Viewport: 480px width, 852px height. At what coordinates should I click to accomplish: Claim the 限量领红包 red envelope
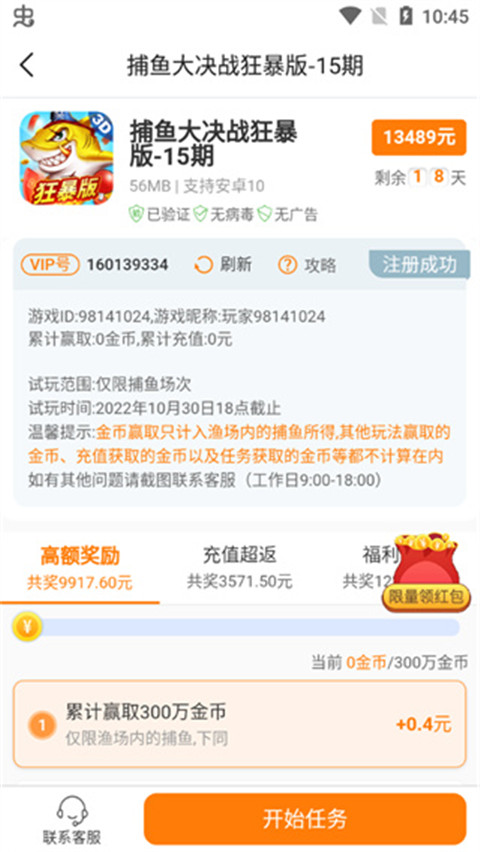[x=426, y=572]
